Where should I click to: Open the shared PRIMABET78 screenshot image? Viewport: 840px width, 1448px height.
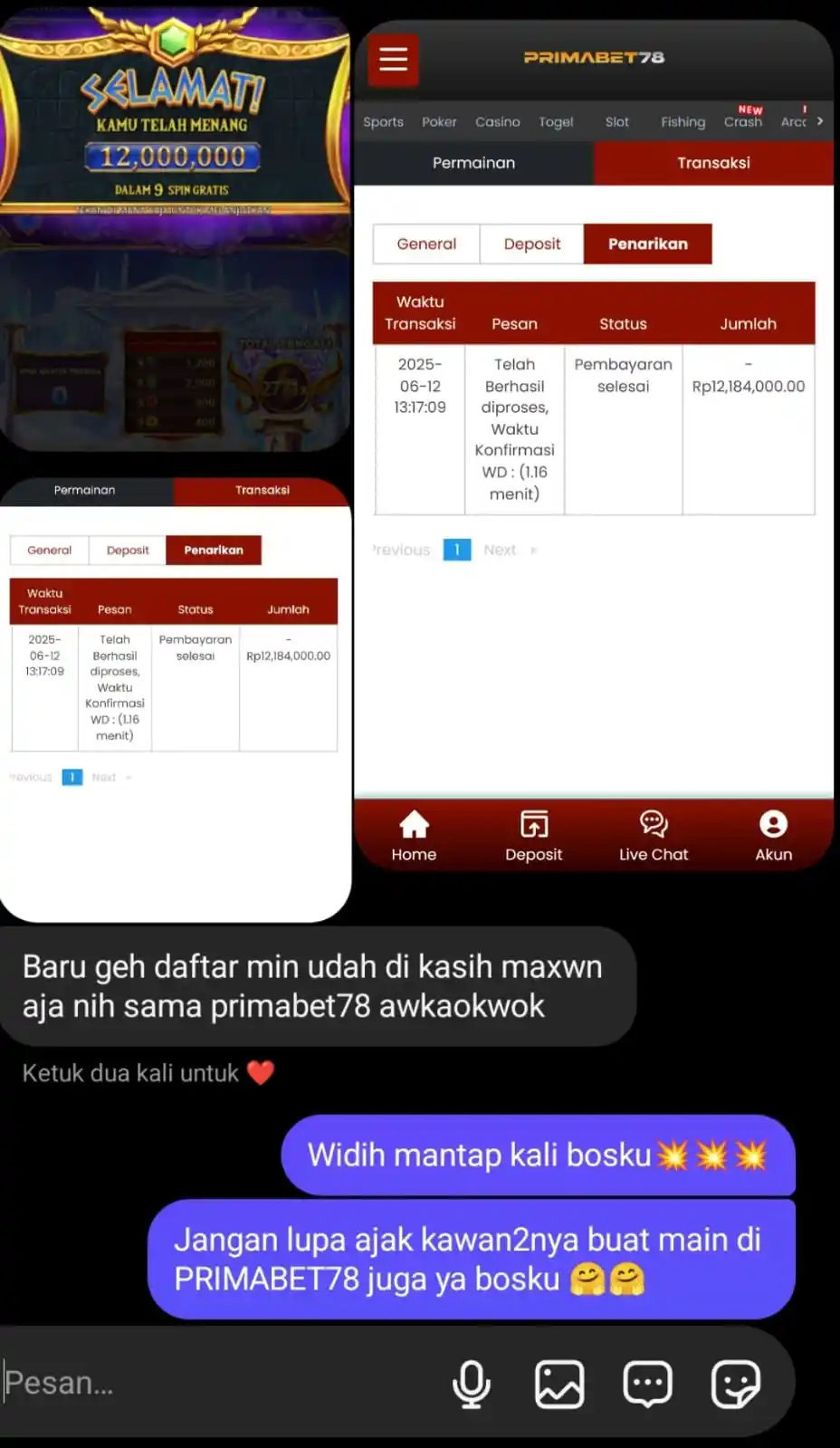coord(593,444)
